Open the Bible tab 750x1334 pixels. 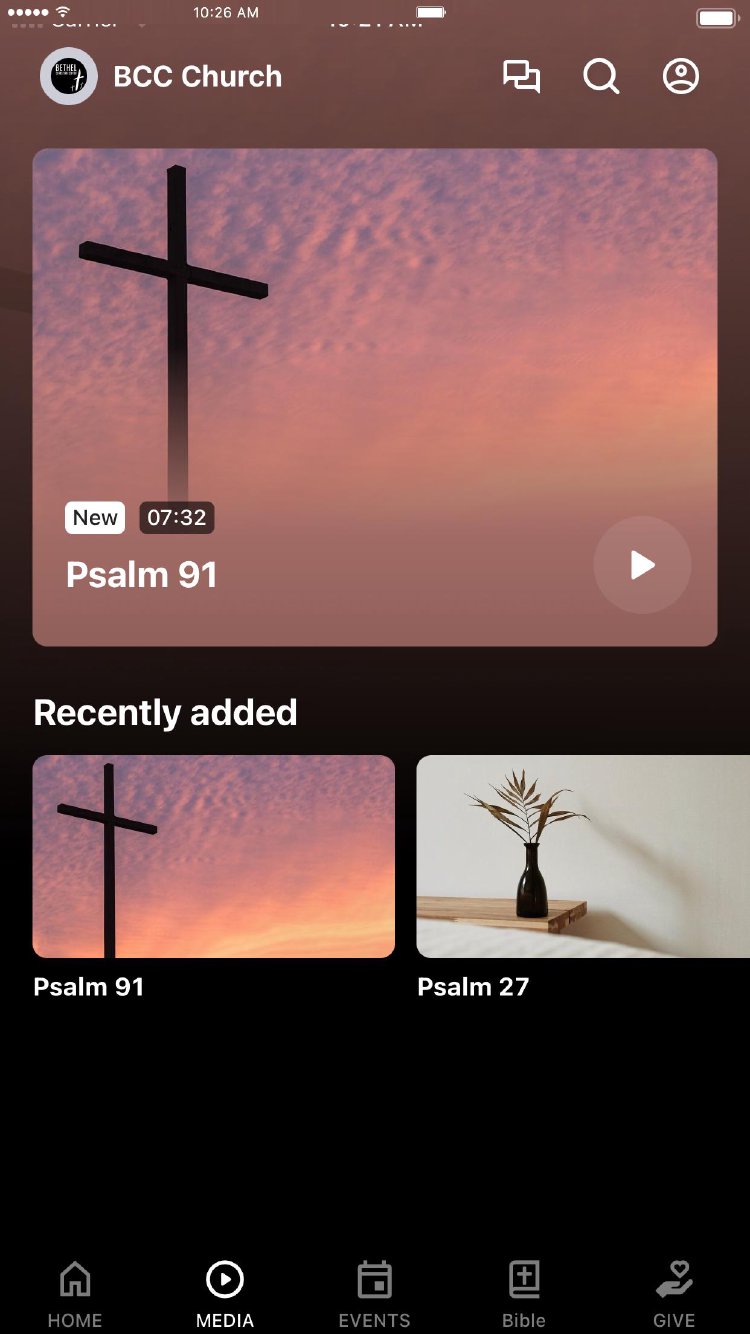pos(524,1293)
